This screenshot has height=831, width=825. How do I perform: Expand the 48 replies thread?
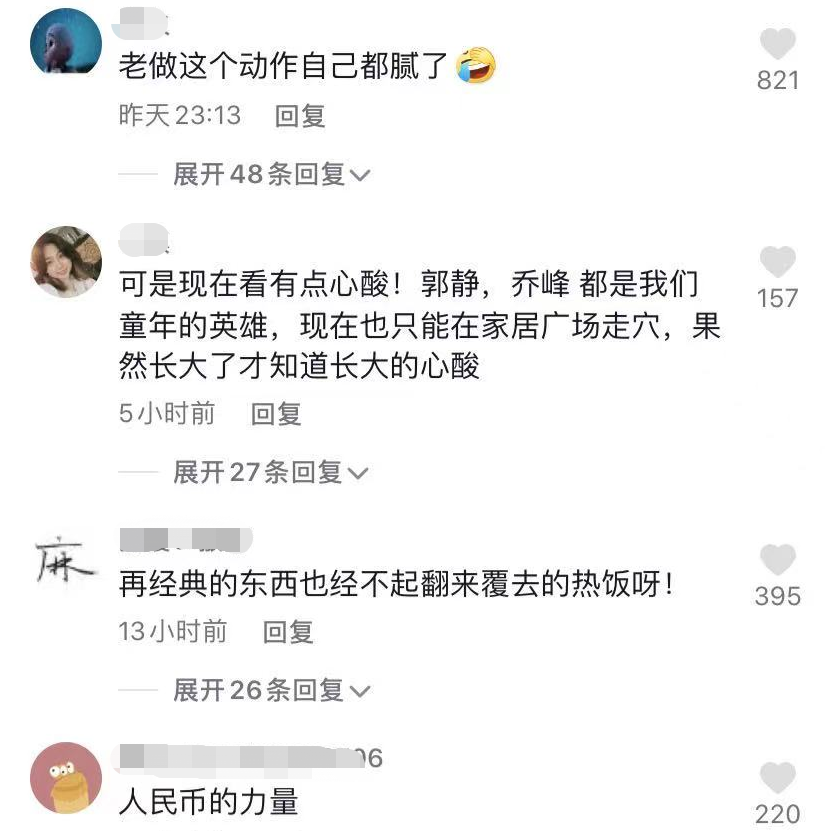pyautogui.click(x=271, y=175)
